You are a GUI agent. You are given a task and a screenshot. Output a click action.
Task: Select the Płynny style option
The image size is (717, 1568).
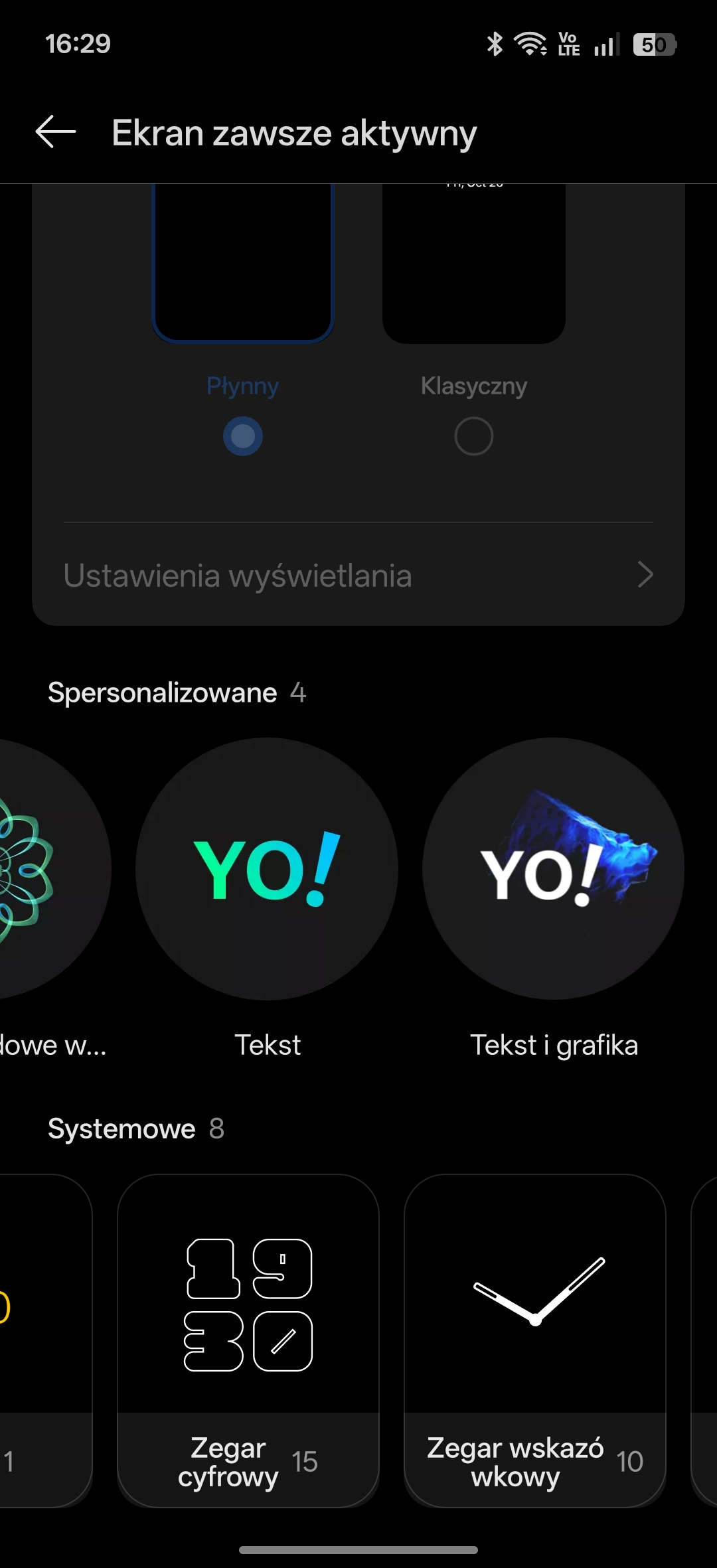tap(242, 436)
